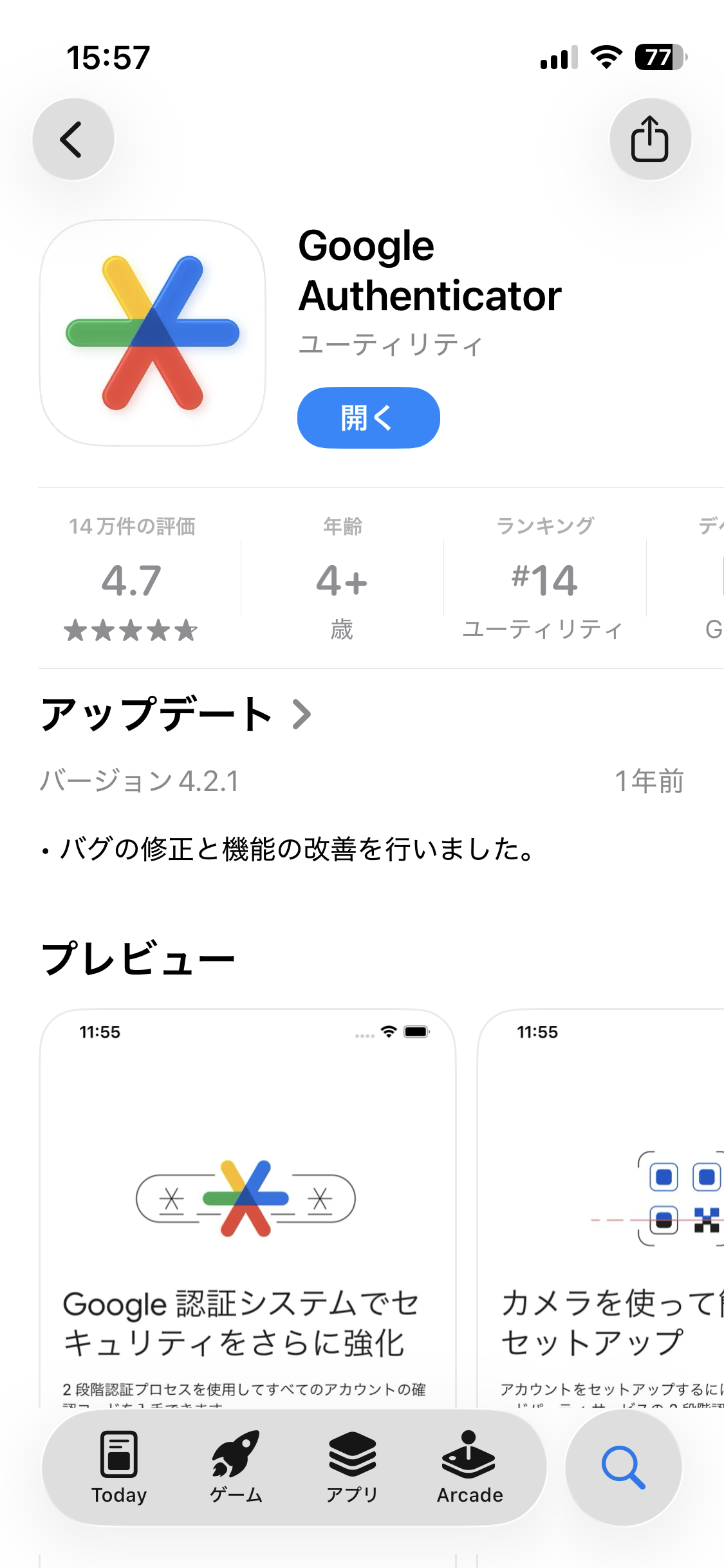Image resolution: width=724 pixels, height=1568 pixels.
Task: Open Google Authenticator with the 開く button
Action: tap(368, 418)
